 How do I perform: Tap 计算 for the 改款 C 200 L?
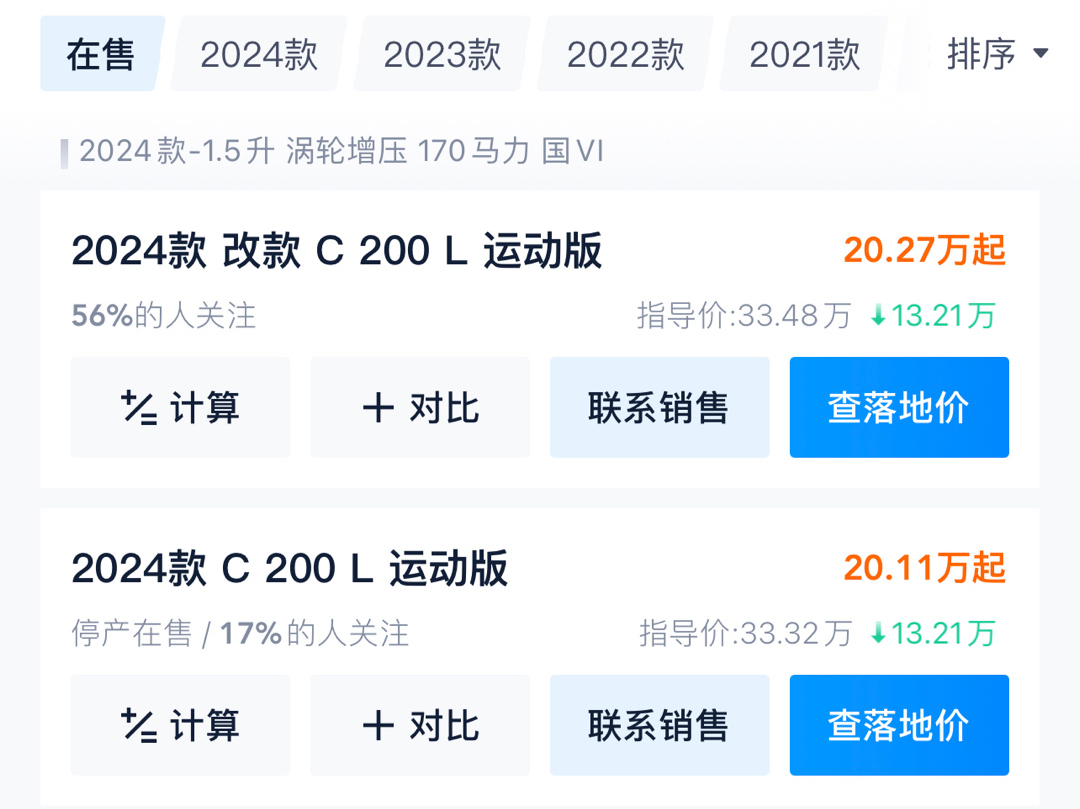tap(180, 408)
